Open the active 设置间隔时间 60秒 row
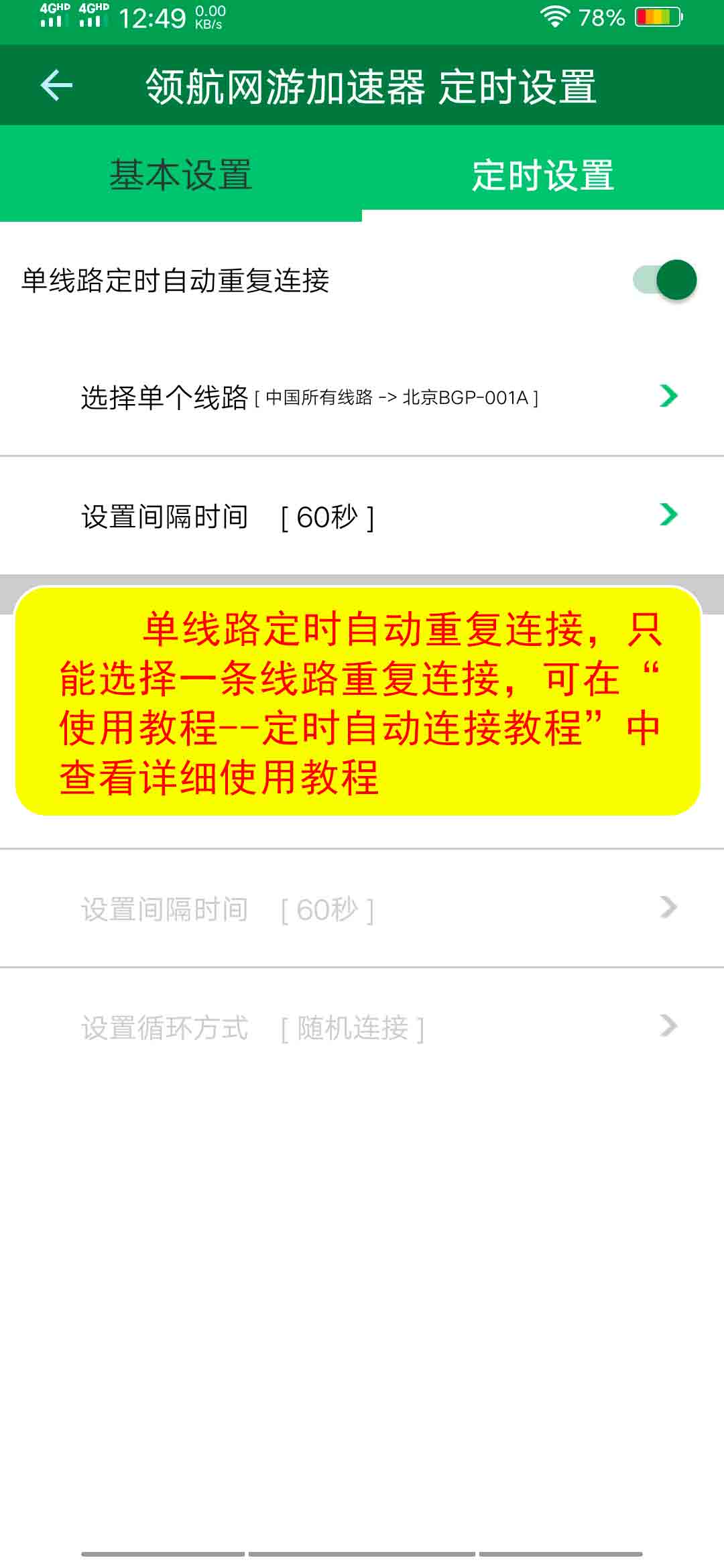 [362, 517]
